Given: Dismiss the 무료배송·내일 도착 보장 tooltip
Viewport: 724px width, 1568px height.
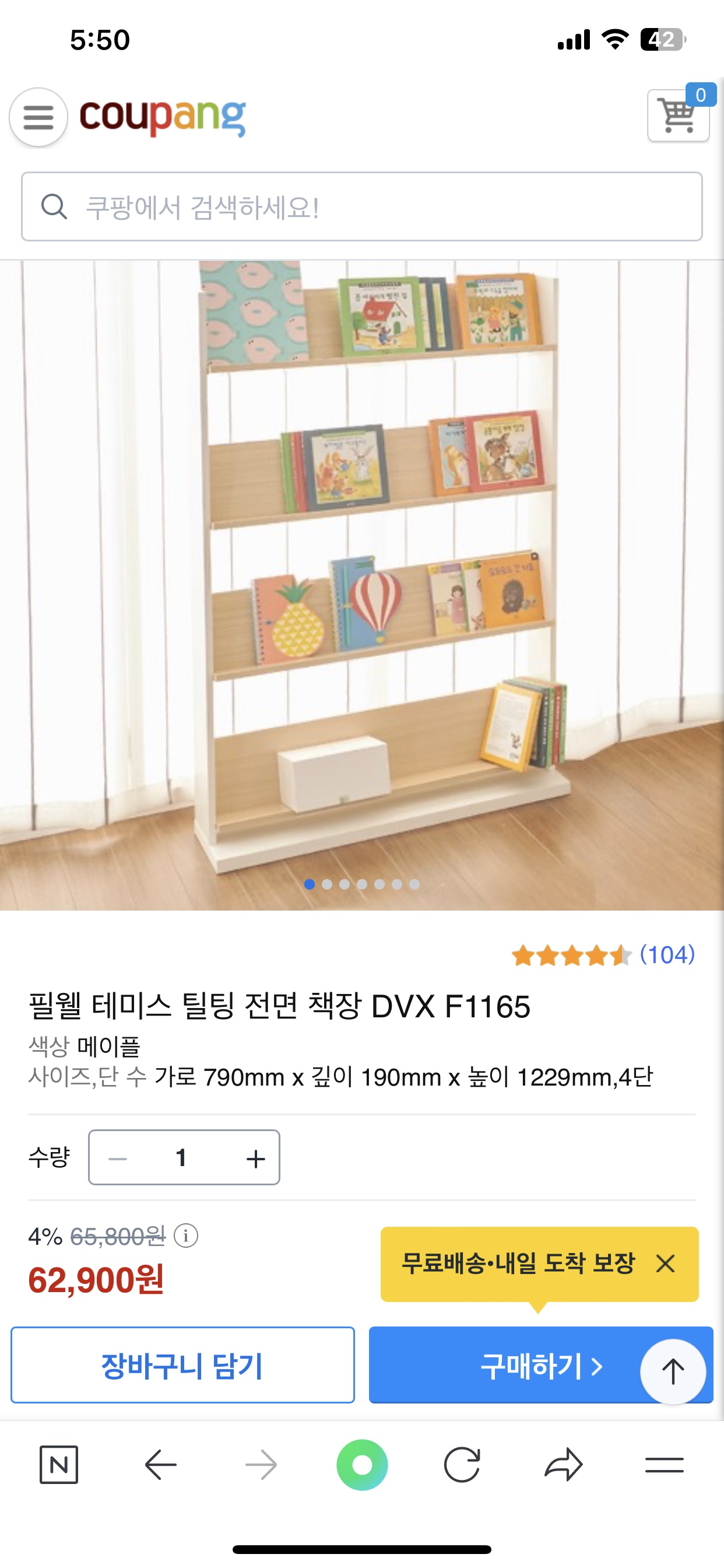Looking at the screenshot, I should click(x=666, y=1263).
